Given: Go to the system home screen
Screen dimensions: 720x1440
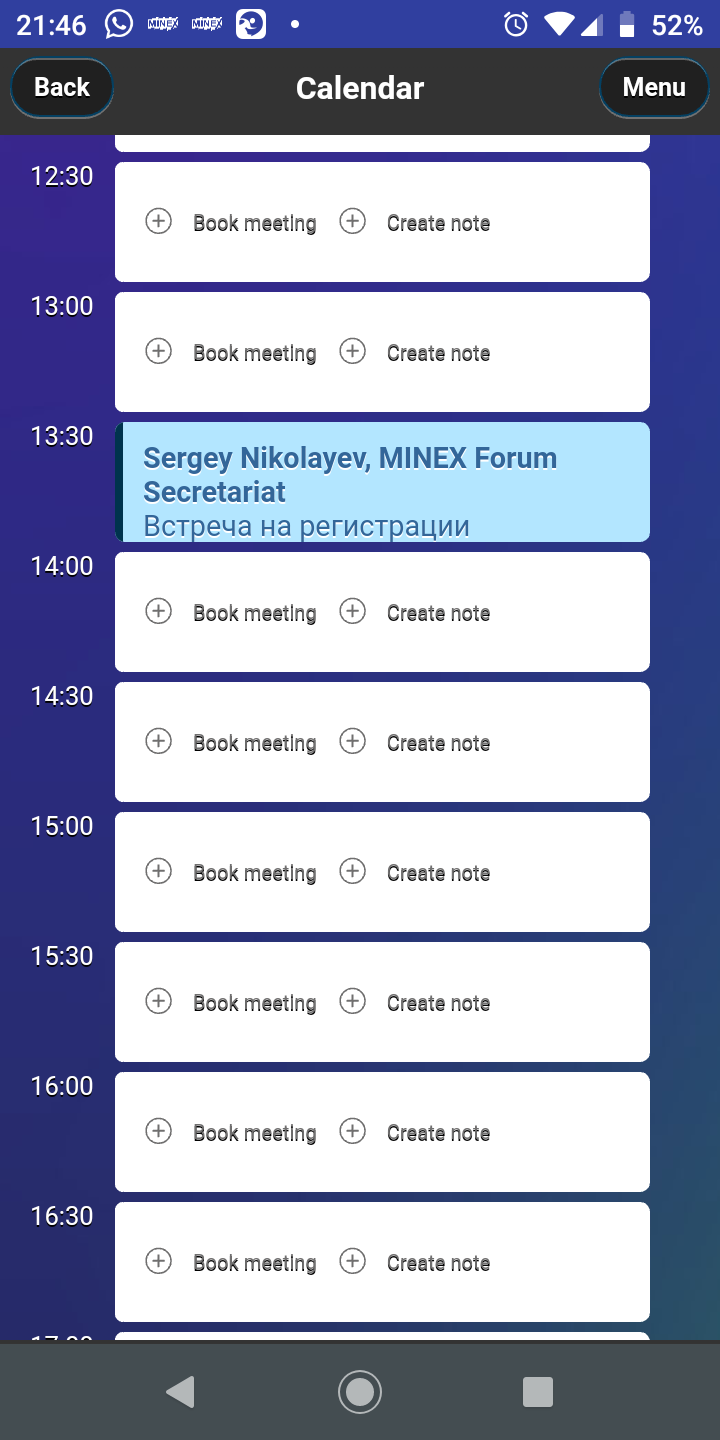Looking at the screenshot, I should (x=360, y=1391).
